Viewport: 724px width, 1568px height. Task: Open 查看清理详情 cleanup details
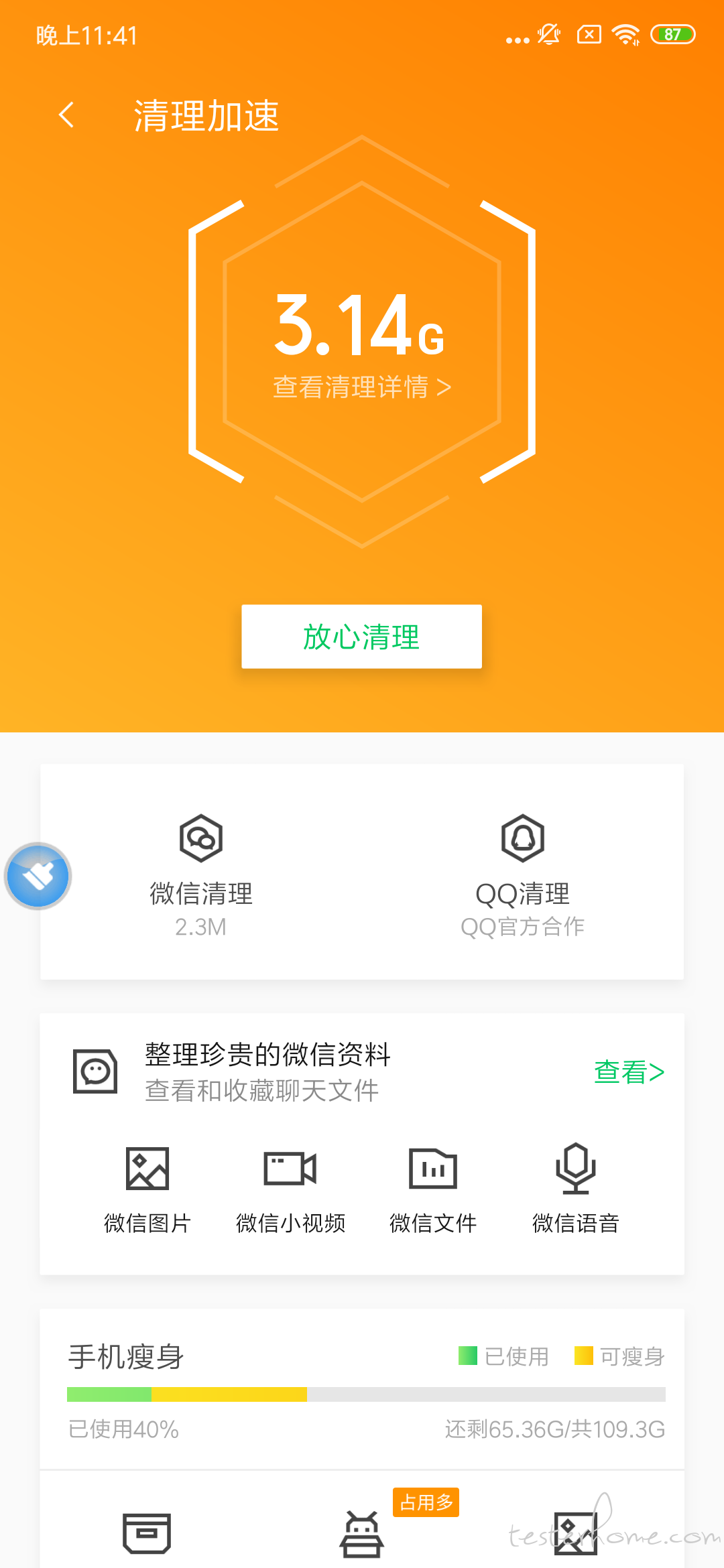click(362, 387)
